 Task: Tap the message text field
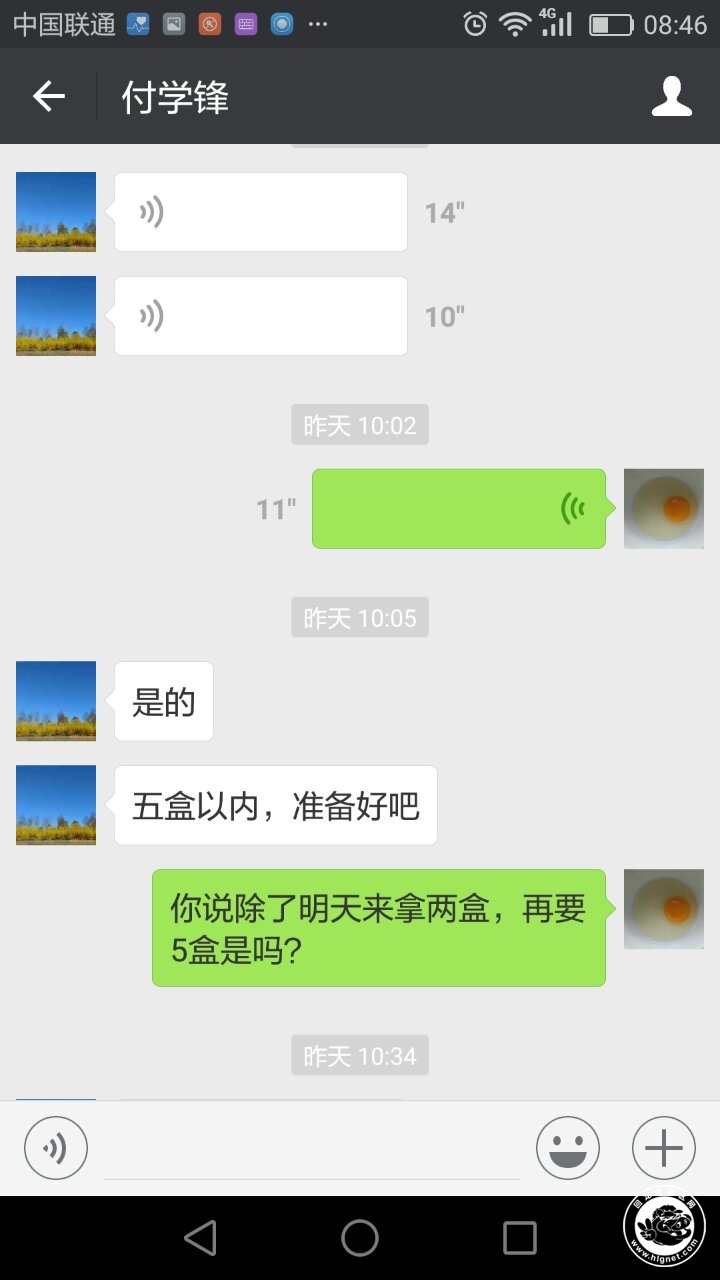pos(311,1150)
